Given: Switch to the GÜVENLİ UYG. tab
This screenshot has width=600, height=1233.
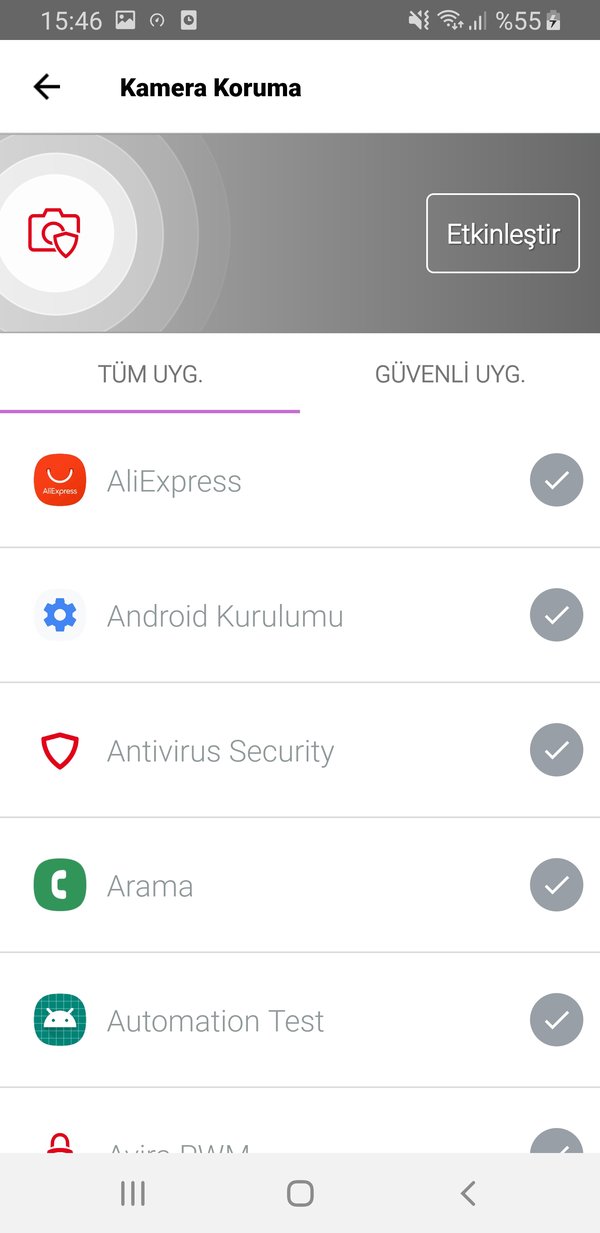Looking at the screenshot, I should pos(450,375).
